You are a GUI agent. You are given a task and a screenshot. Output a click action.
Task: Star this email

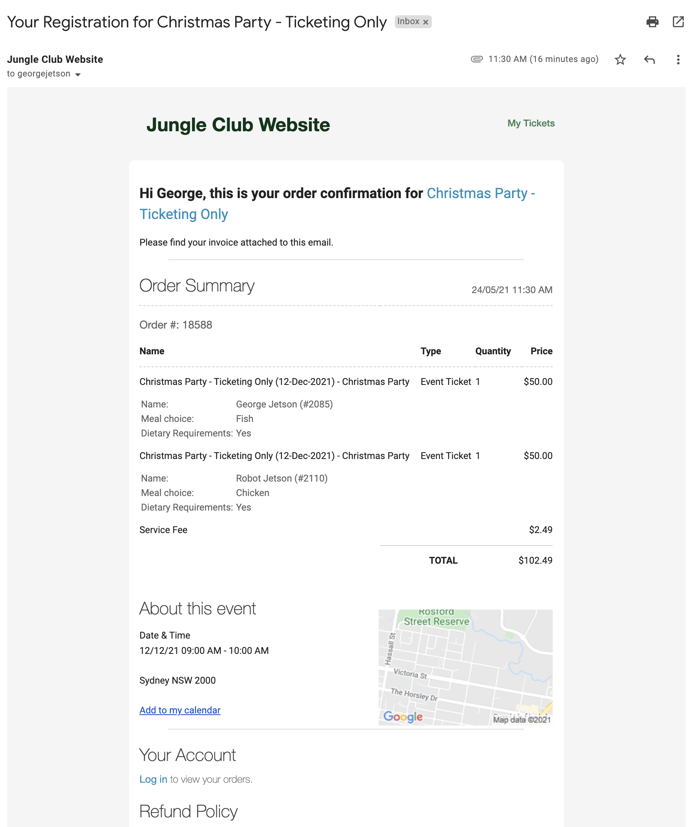tap(620, 60)
